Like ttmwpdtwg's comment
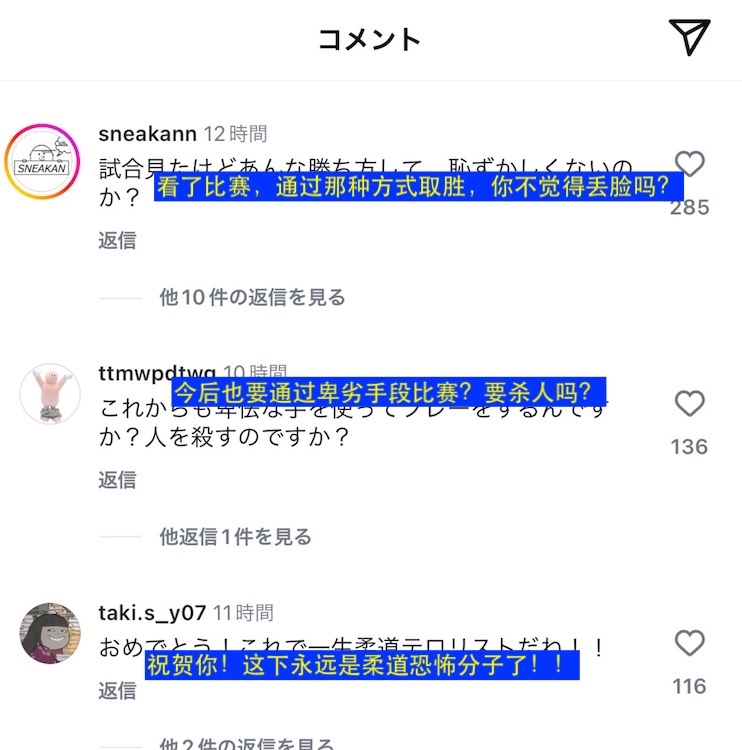The width and height of the screenshot is (742, 750). (x=689, y=404)
